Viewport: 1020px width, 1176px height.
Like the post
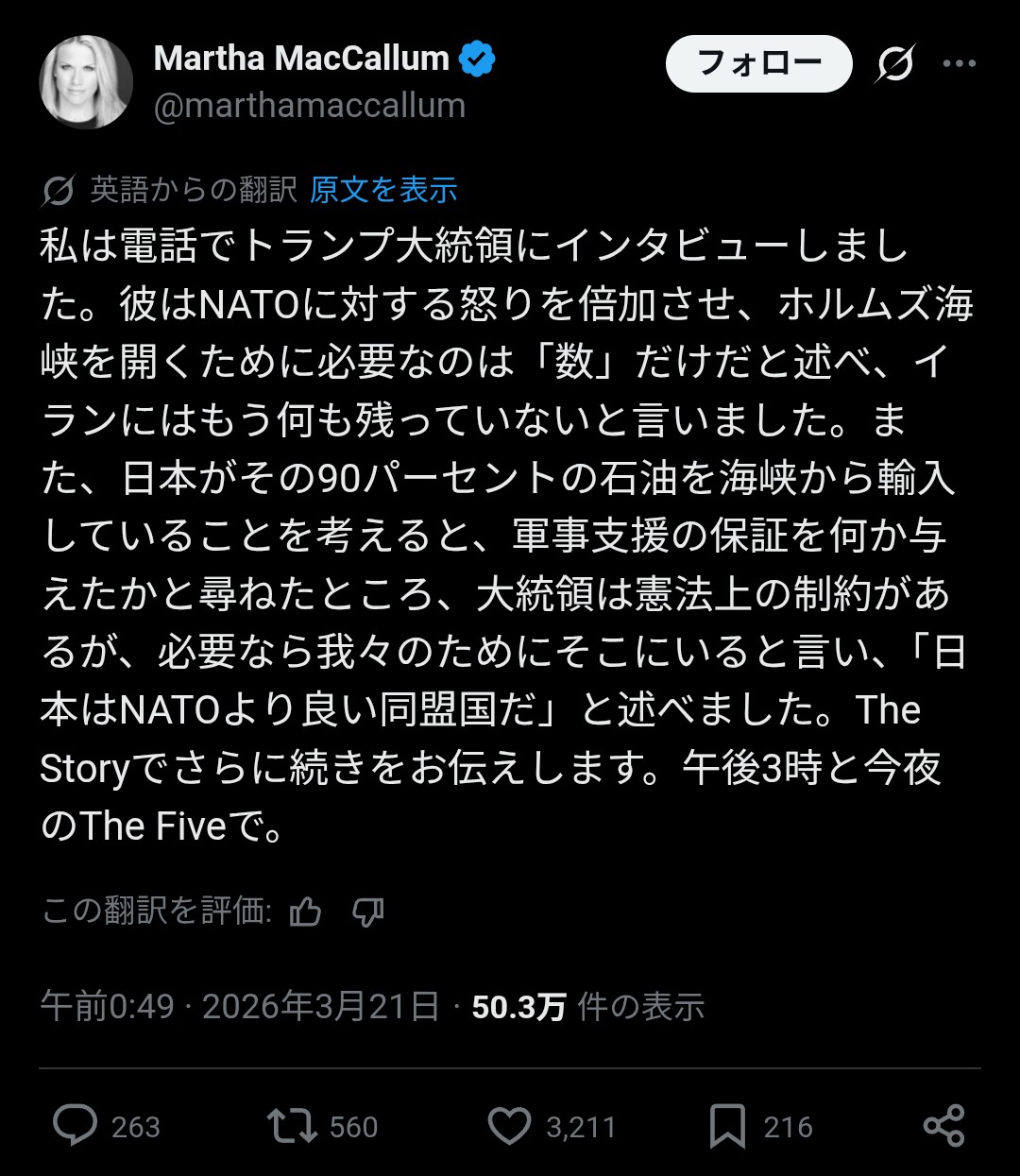pos(510,1126)
